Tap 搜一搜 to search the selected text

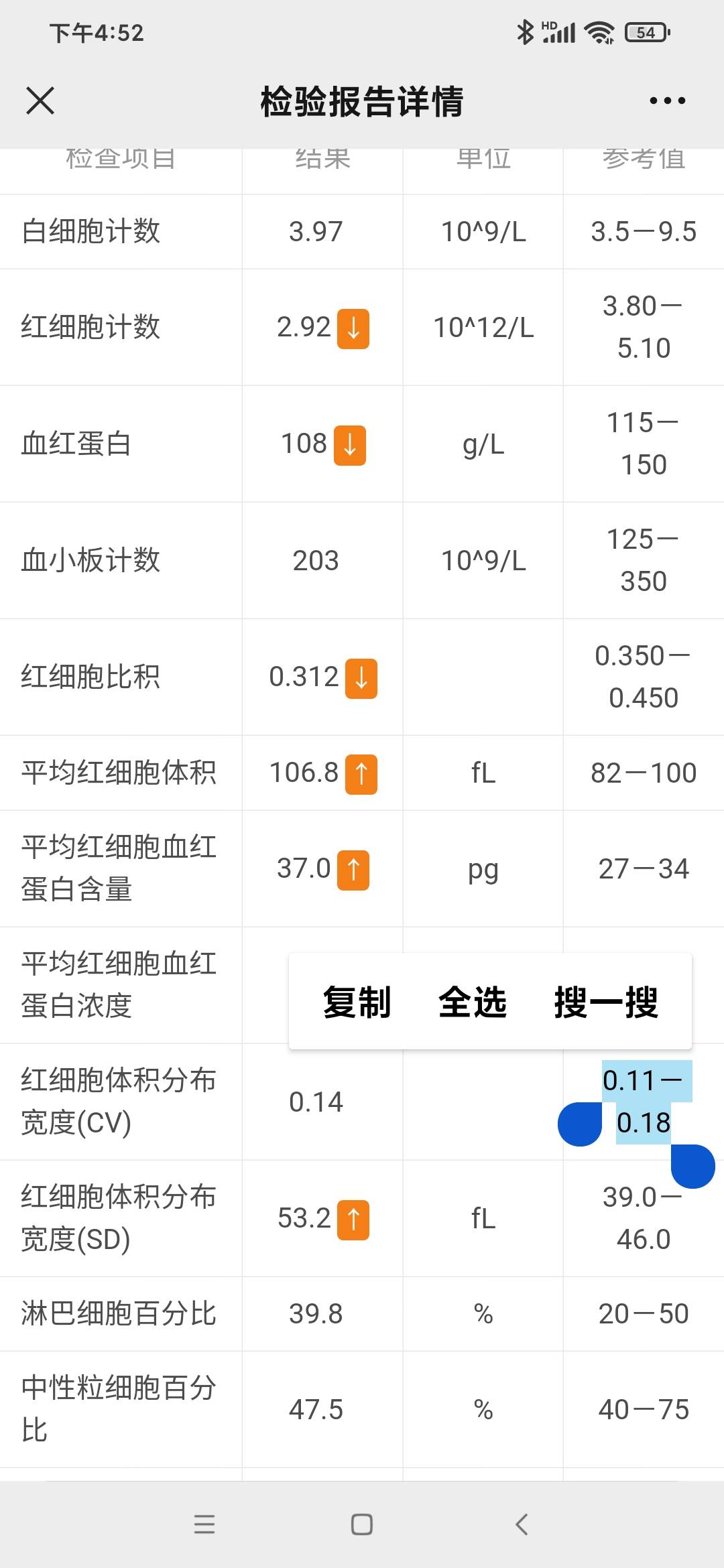pyautogui.click(x=607, y=1002)
